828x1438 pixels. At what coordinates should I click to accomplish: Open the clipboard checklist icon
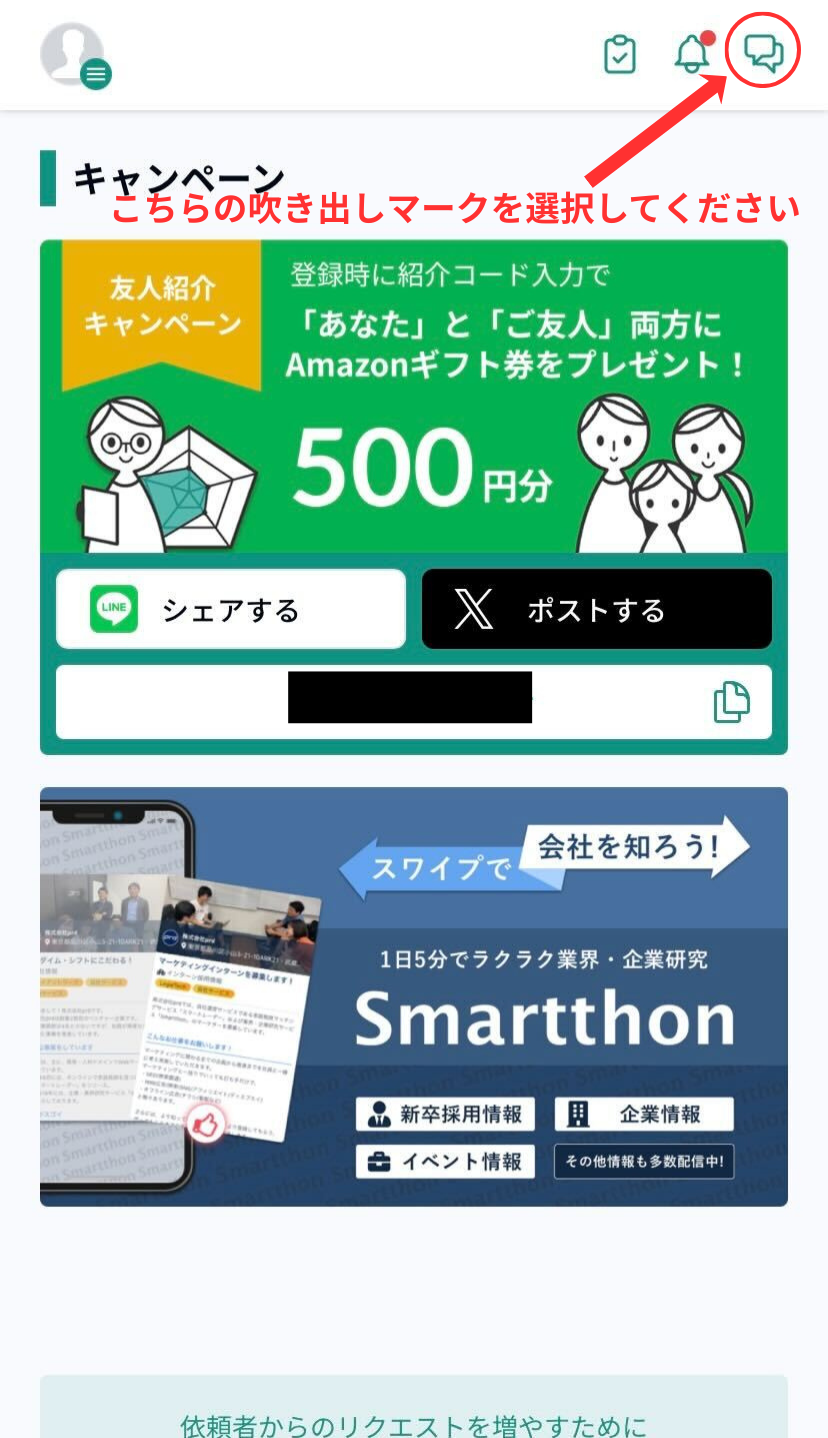click(x=620, y=55)
